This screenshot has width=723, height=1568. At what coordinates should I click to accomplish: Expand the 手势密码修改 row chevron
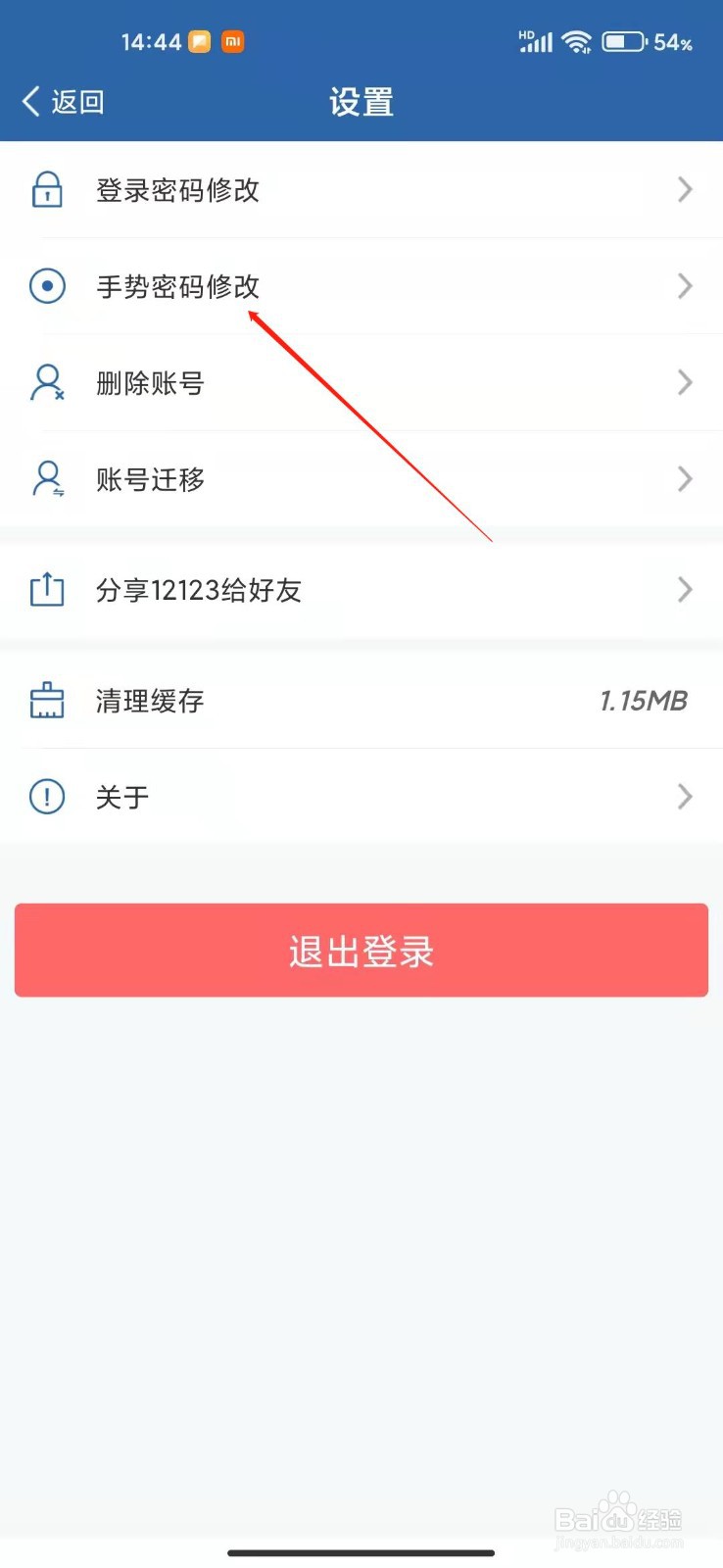684,286
